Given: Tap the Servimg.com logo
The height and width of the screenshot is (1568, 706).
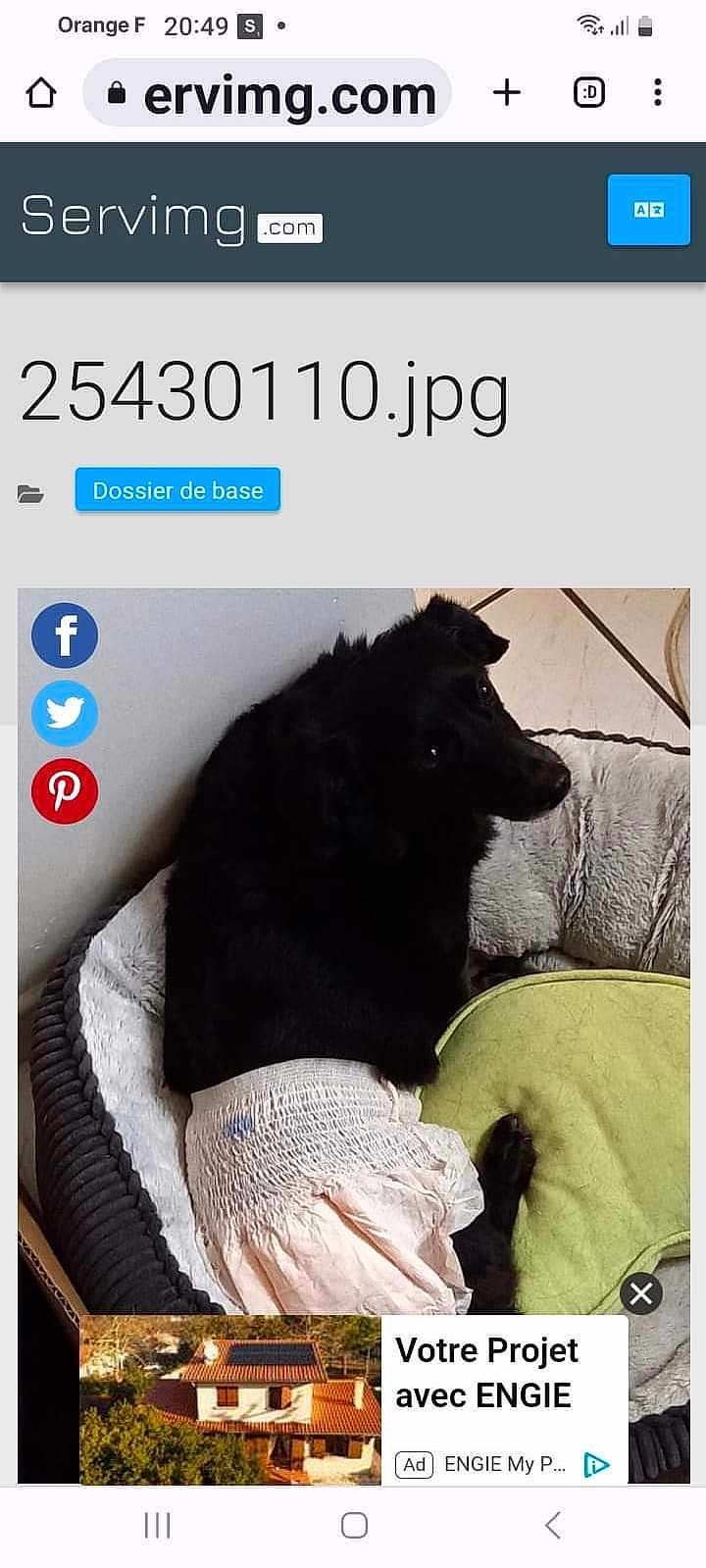Looking at the screenshot, I should point(172,217).
